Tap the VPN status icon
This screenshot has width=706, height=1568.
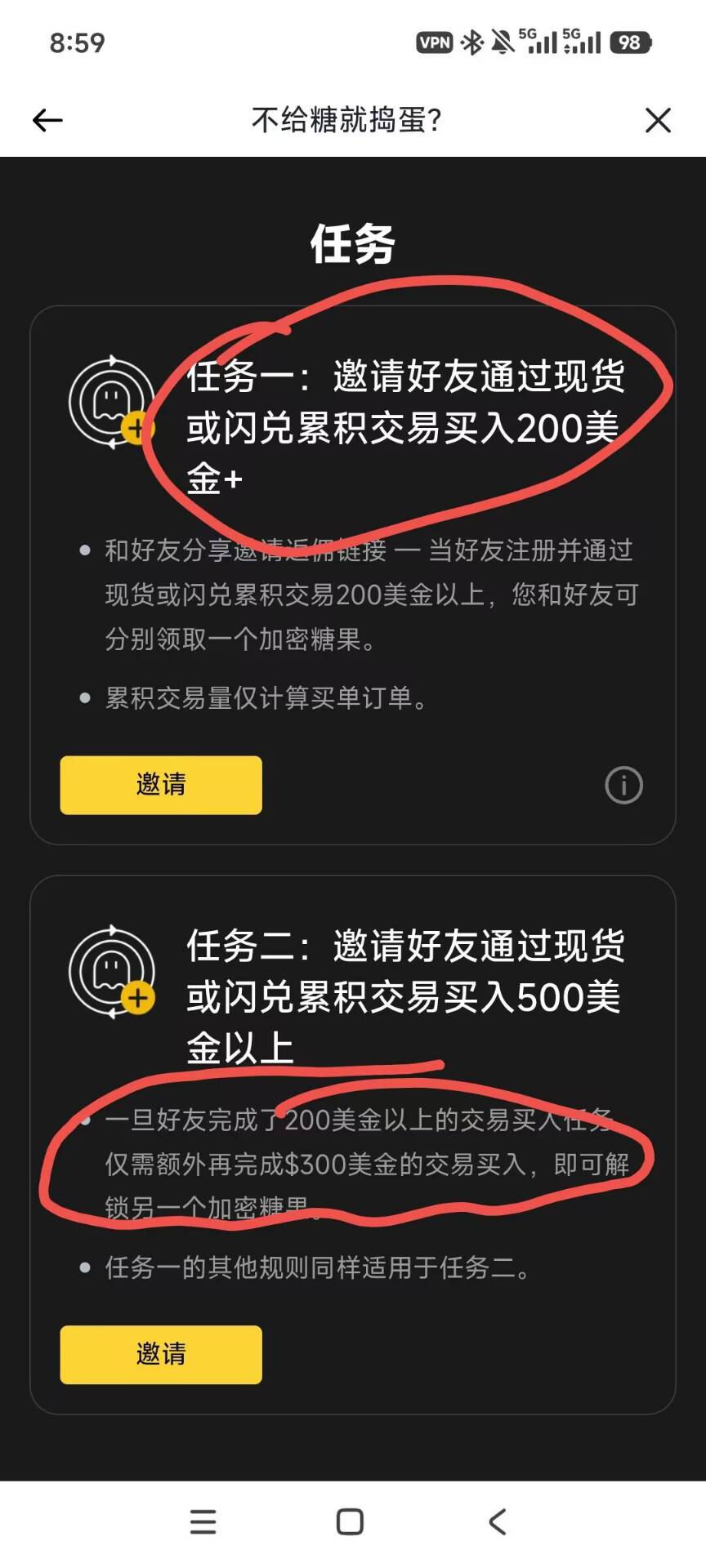click(x=434, y=42)
